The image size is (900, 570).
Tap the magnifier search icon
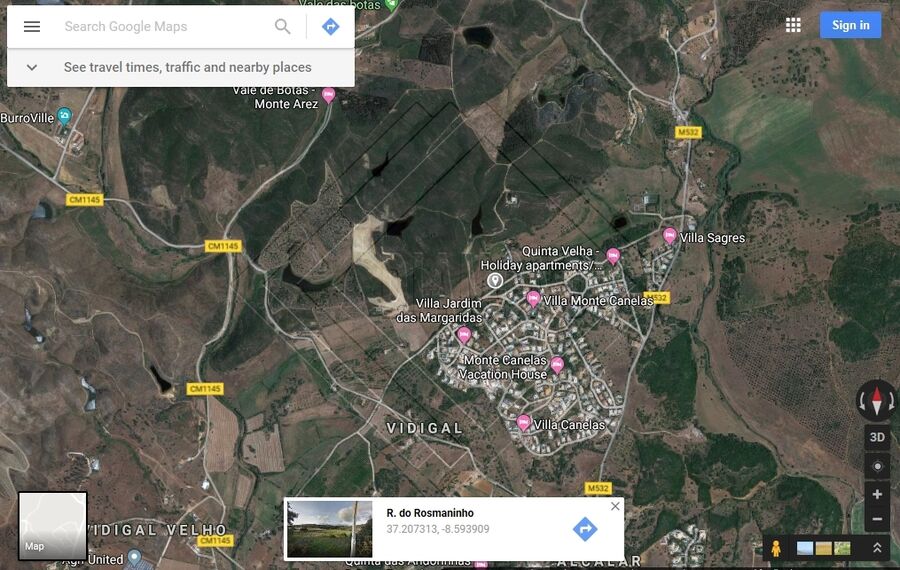pyautogui.click(x=283, y=27)
